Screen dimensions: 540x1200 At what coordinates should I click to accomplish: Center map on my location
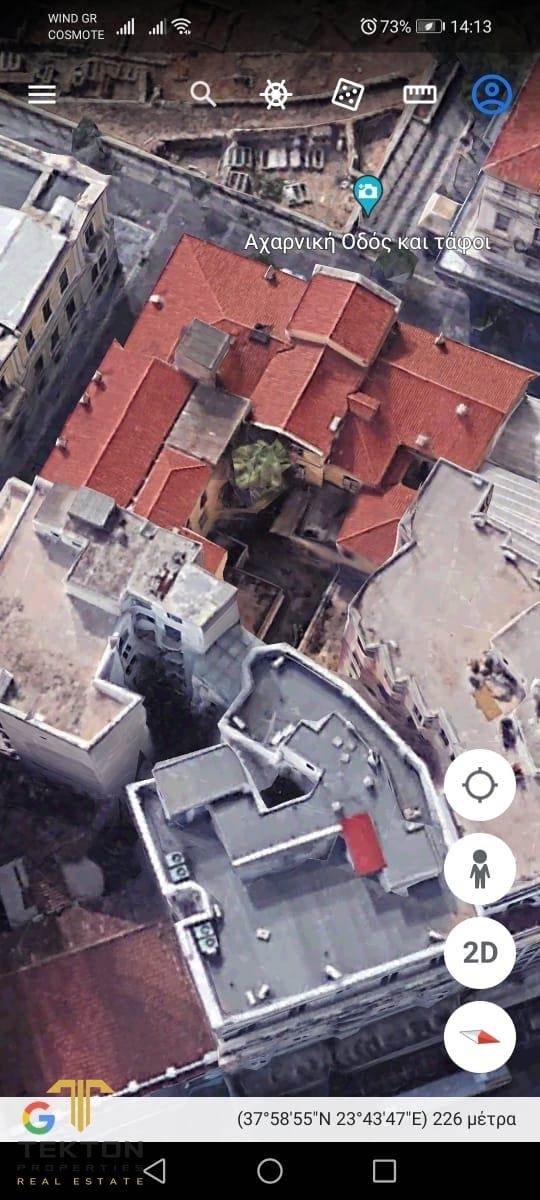(480, 785)
